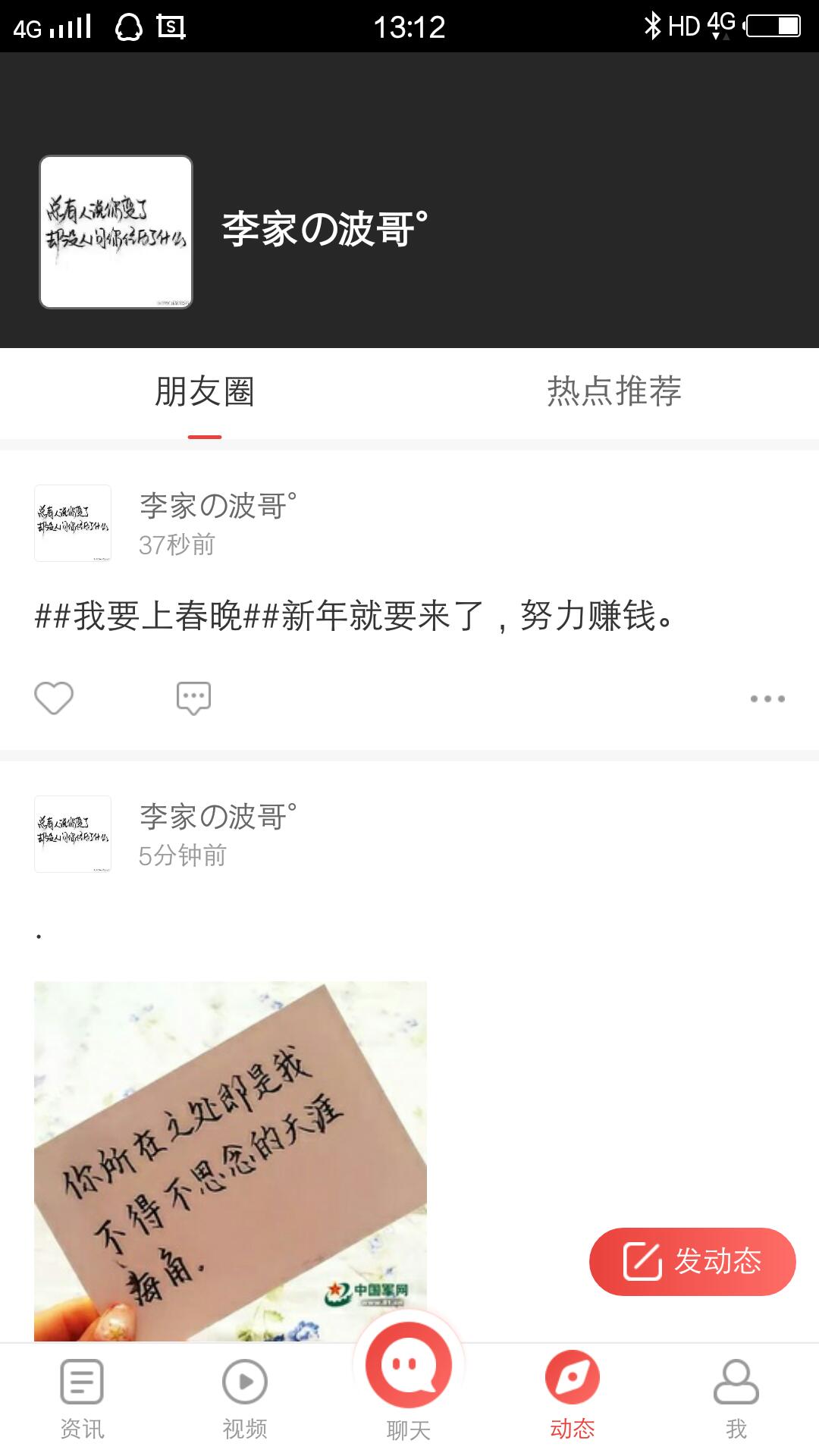Comment on the 我要上春晚 post
Image resolution: width=819 pixels, height=1456 pixels.
pos(193,698)
